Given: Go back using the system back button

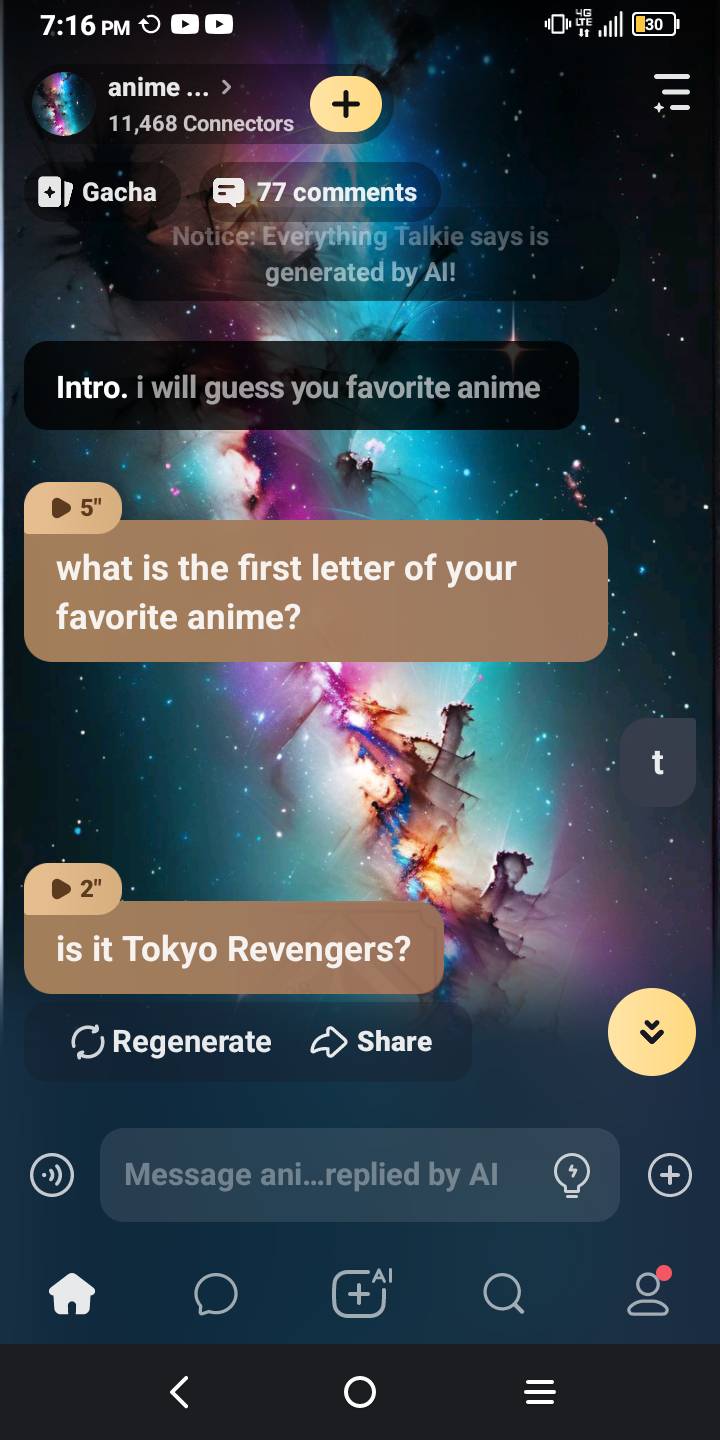Looking at the screenshot, I should [x=180, y=1392].
